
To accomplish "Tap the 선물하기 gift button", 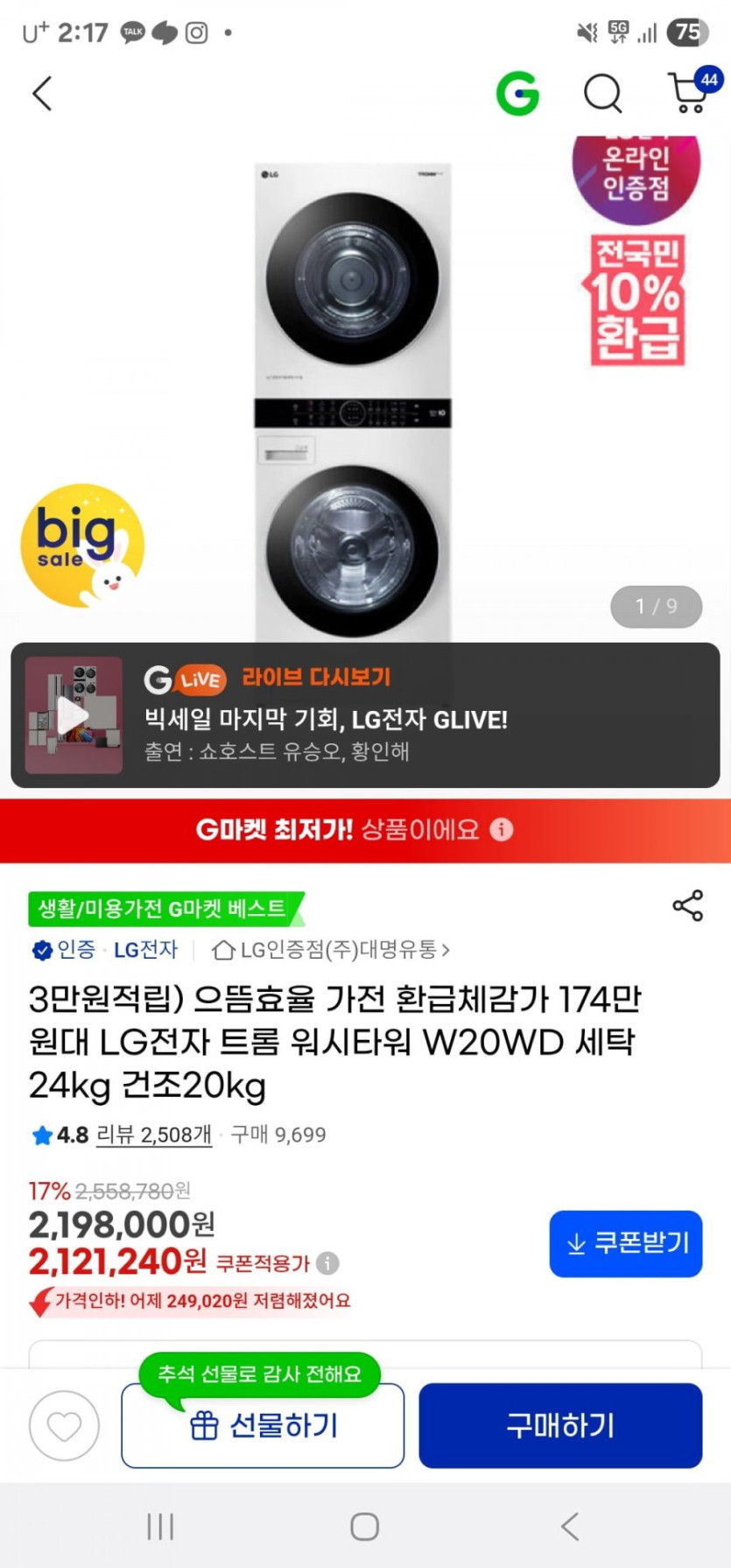I will click(263, 1426).
